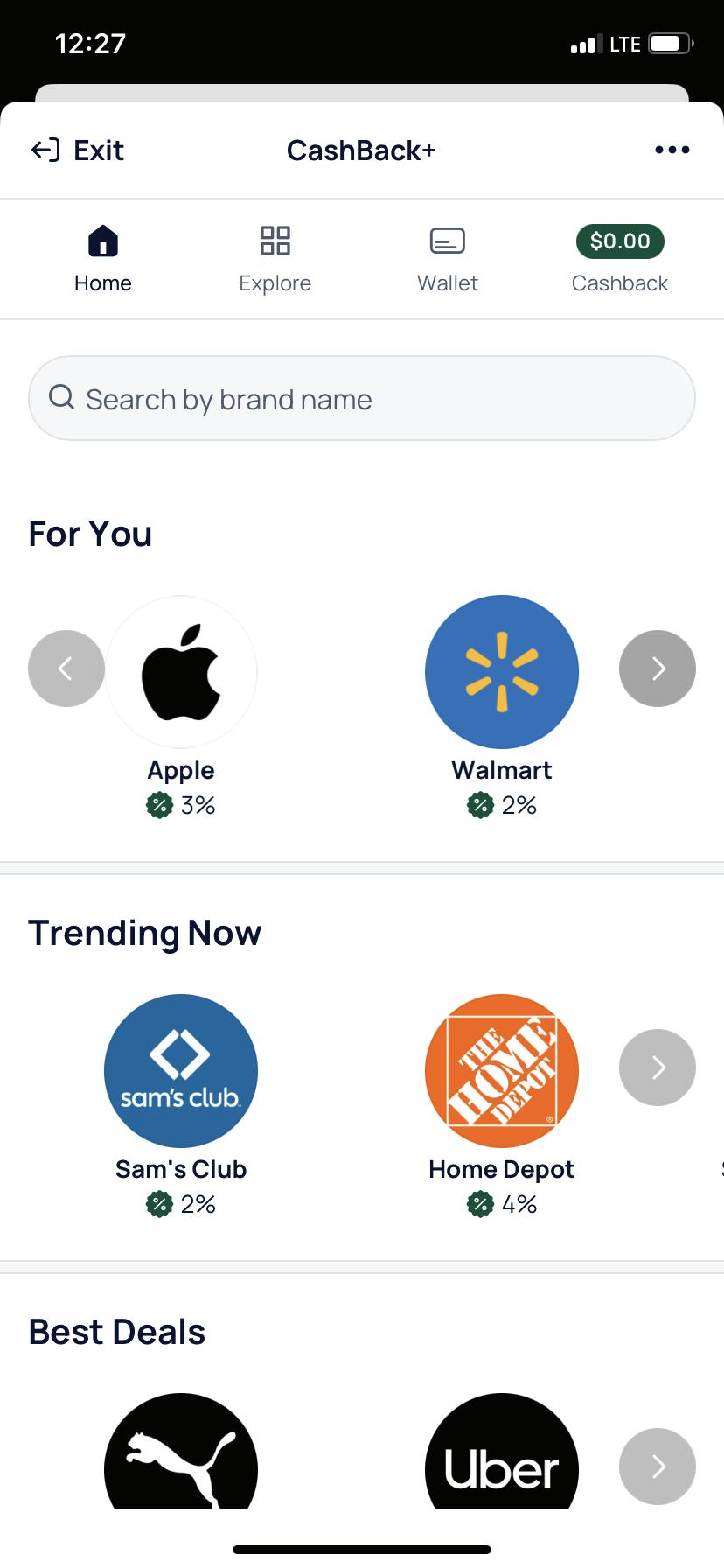The width and height of the screenshot is (724, 1568).
Task: Open the Wallet tab
Action: point(447,259)
